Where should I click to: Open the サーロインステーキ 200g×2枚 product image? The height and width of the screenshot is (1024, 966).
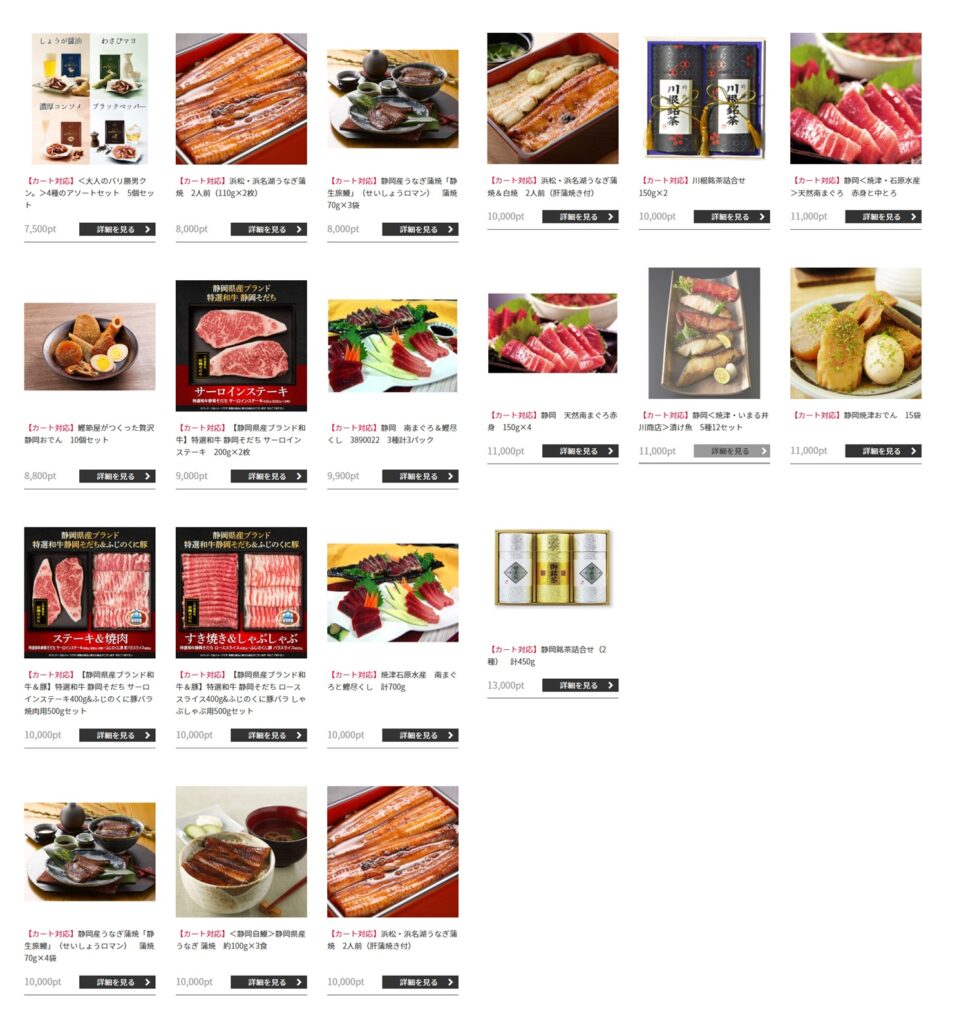pos(241,345)
